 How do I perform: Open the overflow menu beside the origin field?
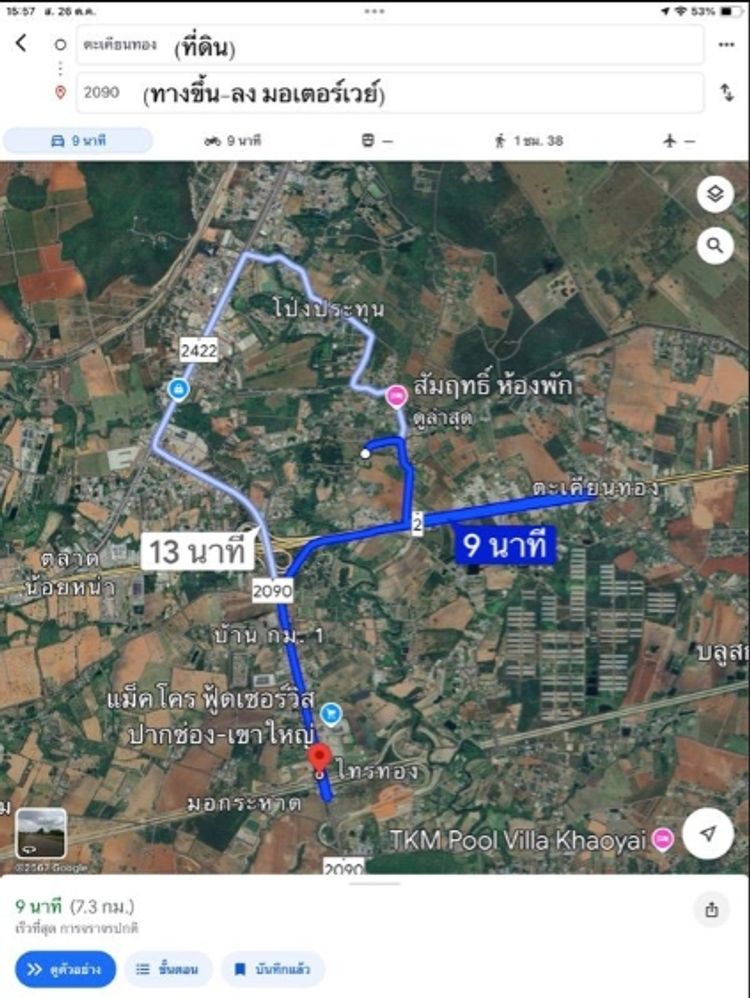click(726, 45)
